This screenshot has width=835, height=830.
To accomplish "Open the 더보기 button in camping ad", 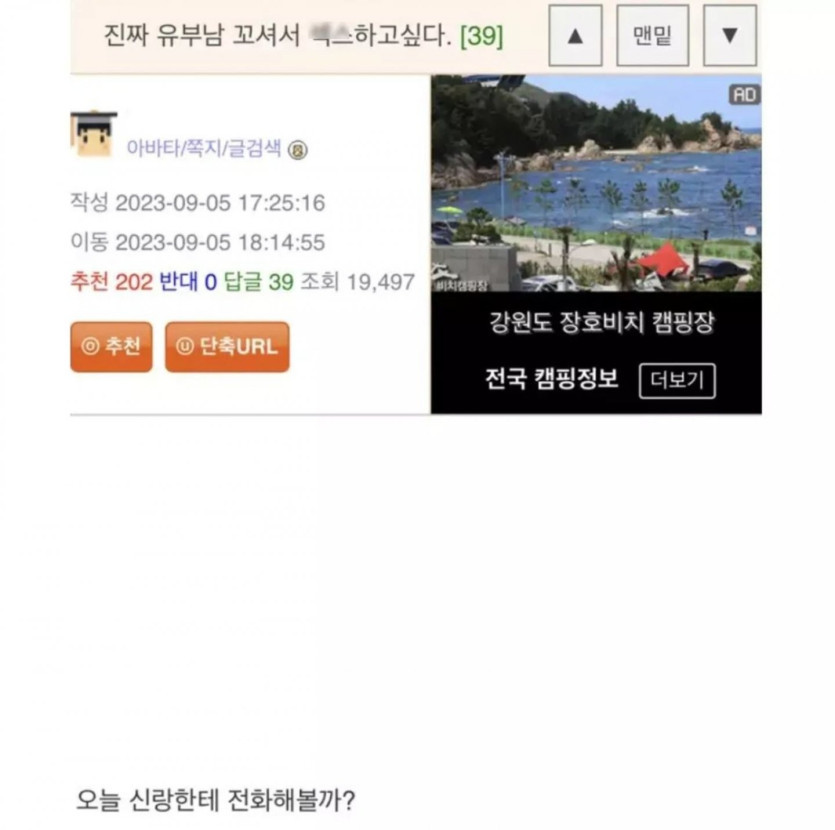I will click(x=677, y=381).
